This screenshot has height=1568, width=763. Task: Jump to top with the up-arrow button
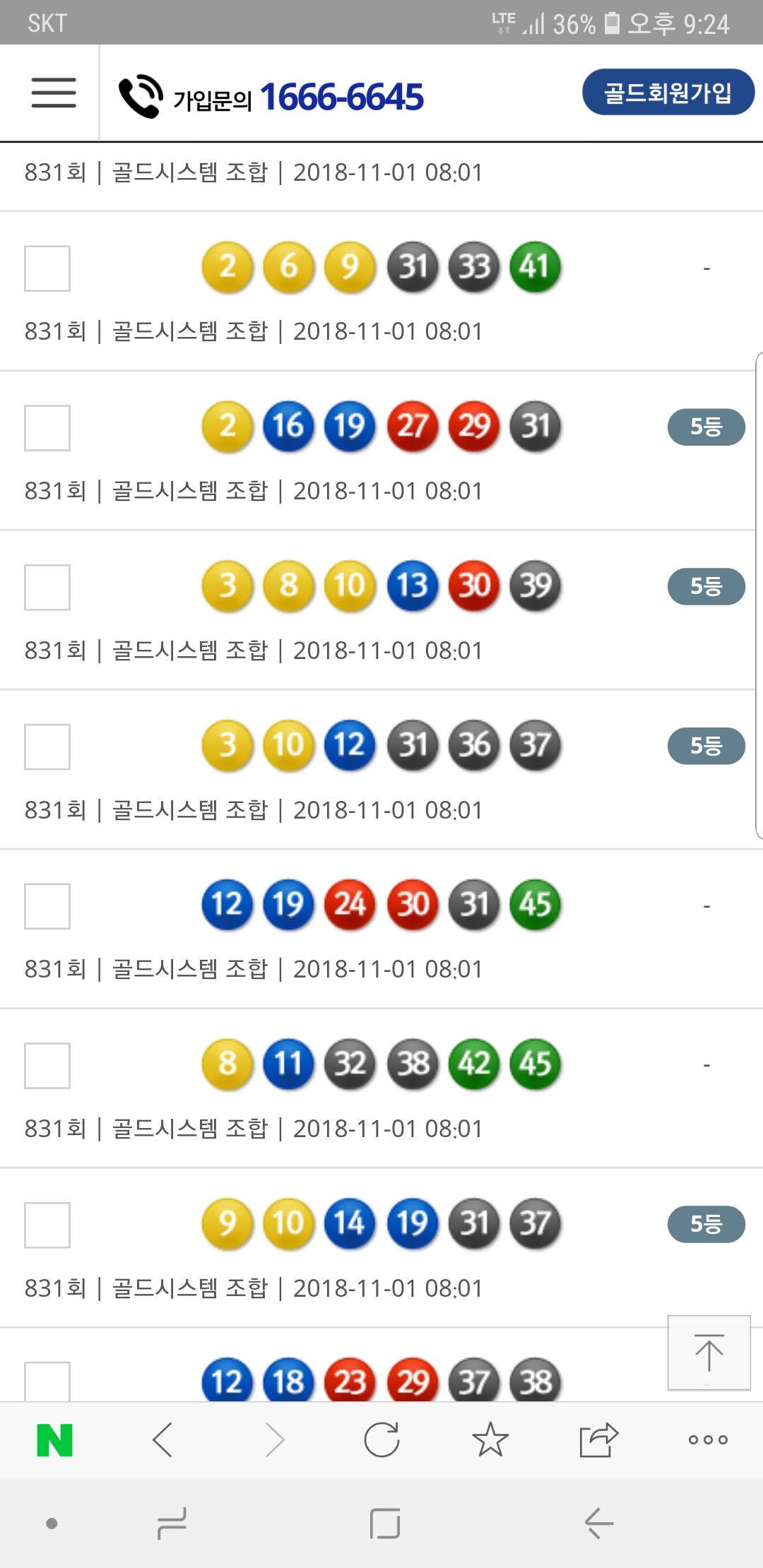(709, 1353)
